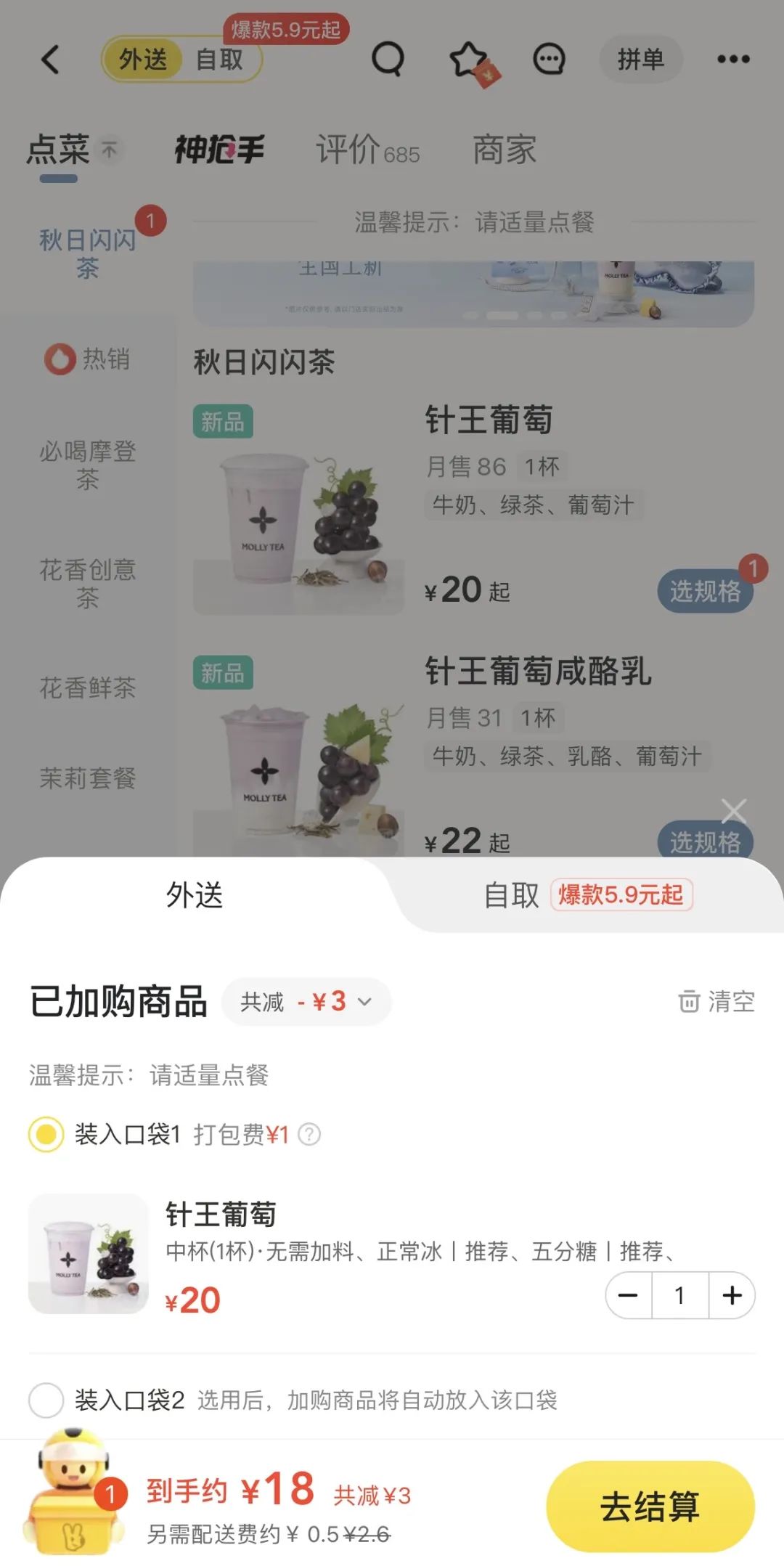Select the 外送 tab in cart sheet
The height and width of the screenshot is (1566, 784).
(x=195, y=894)
